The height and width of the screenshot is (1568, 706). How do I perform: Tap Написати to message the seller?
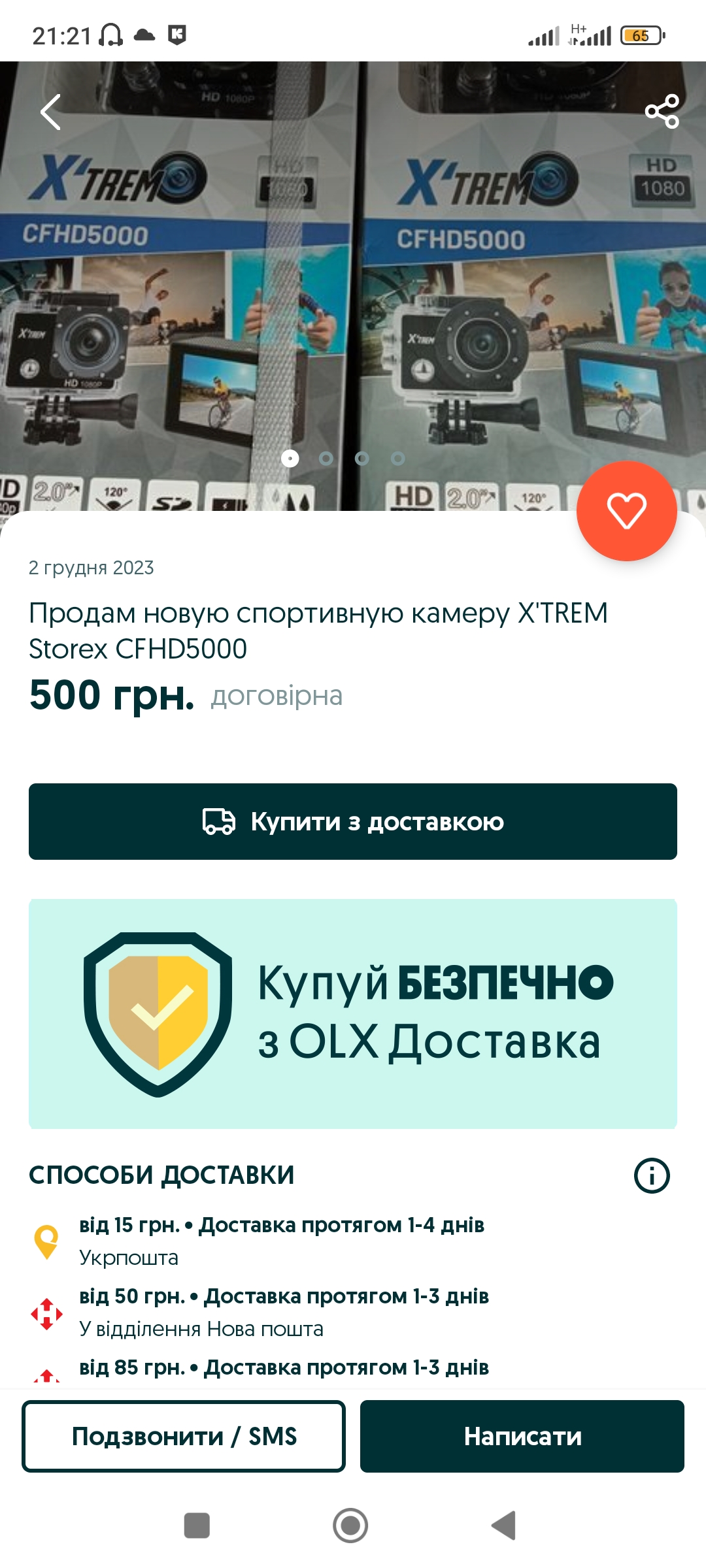522,1436
